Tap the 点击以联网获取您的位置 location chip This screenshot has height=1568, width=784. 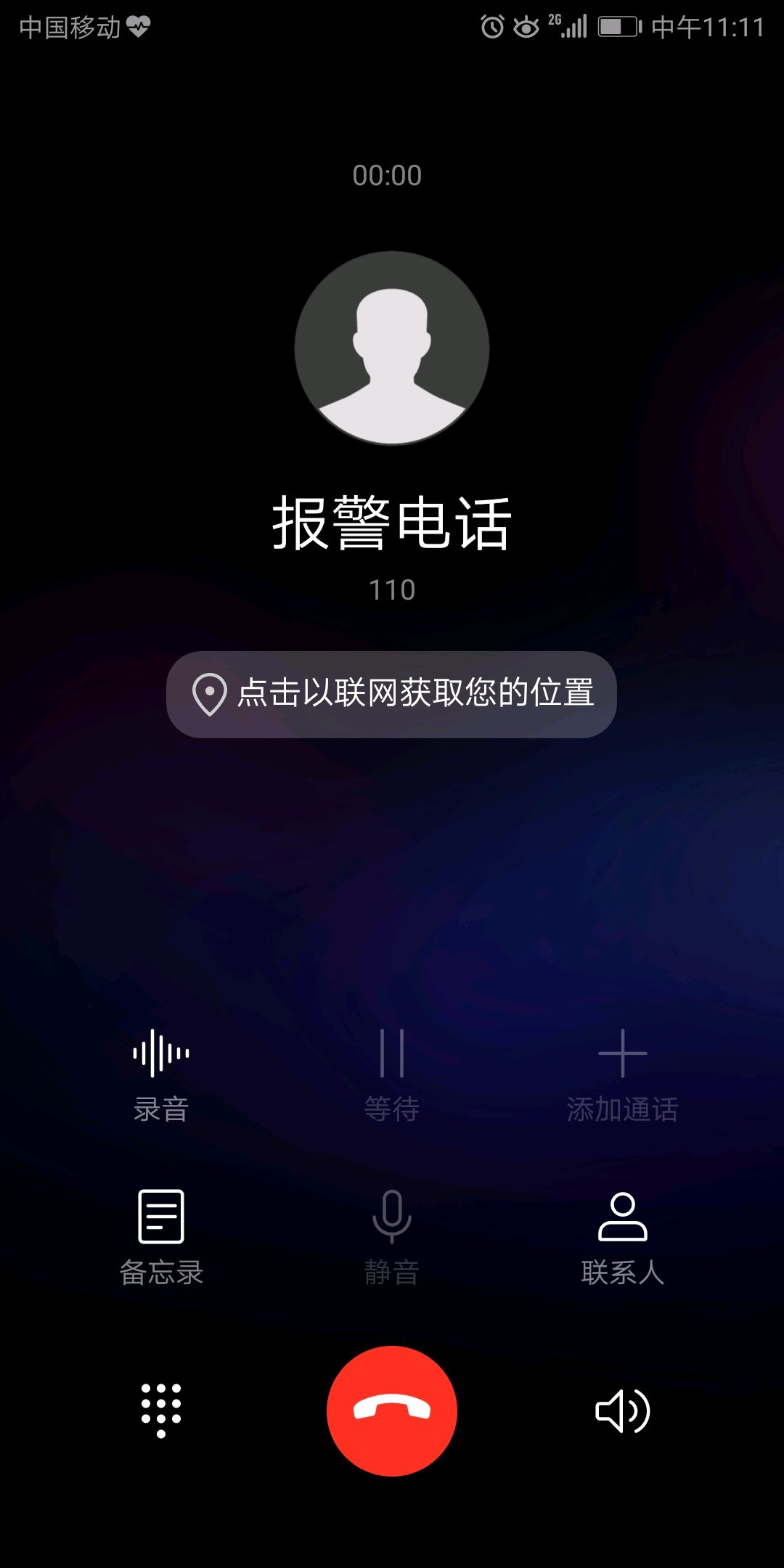tap(391, 694)
